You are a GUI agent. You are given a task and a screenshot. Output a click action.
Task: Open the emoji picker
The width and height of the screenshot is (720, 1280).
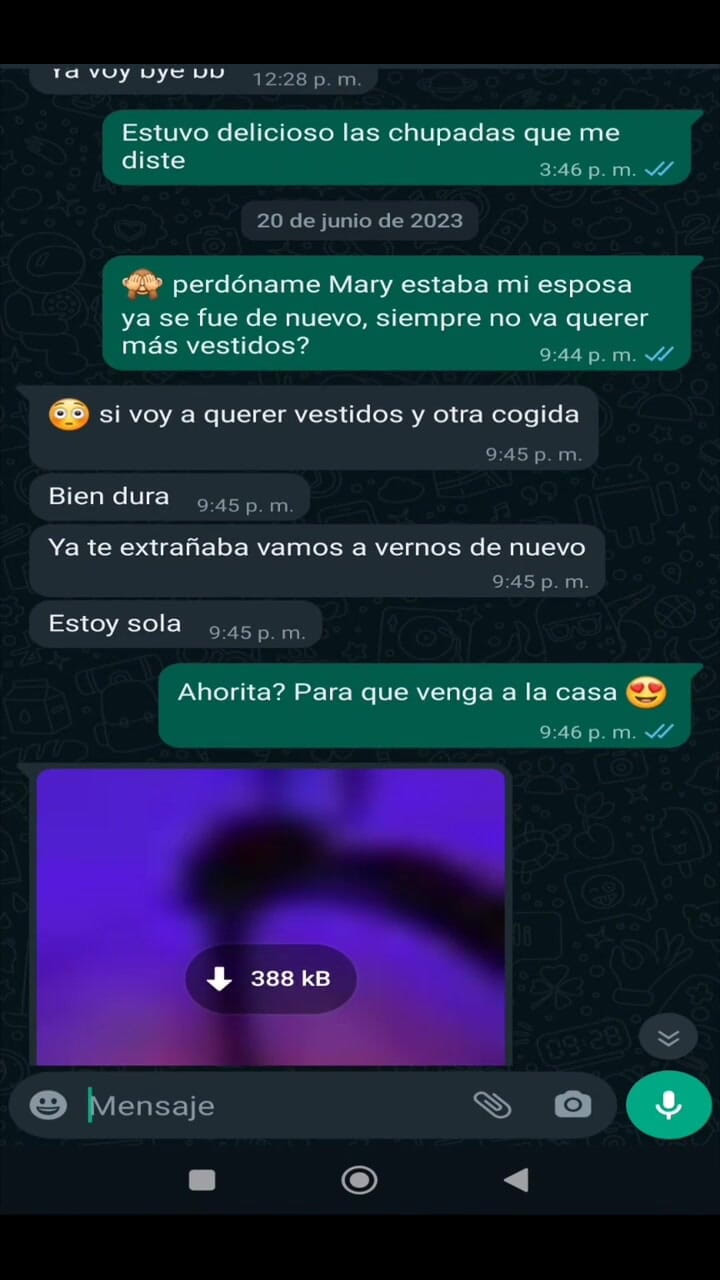click(x=48, y=1105)
